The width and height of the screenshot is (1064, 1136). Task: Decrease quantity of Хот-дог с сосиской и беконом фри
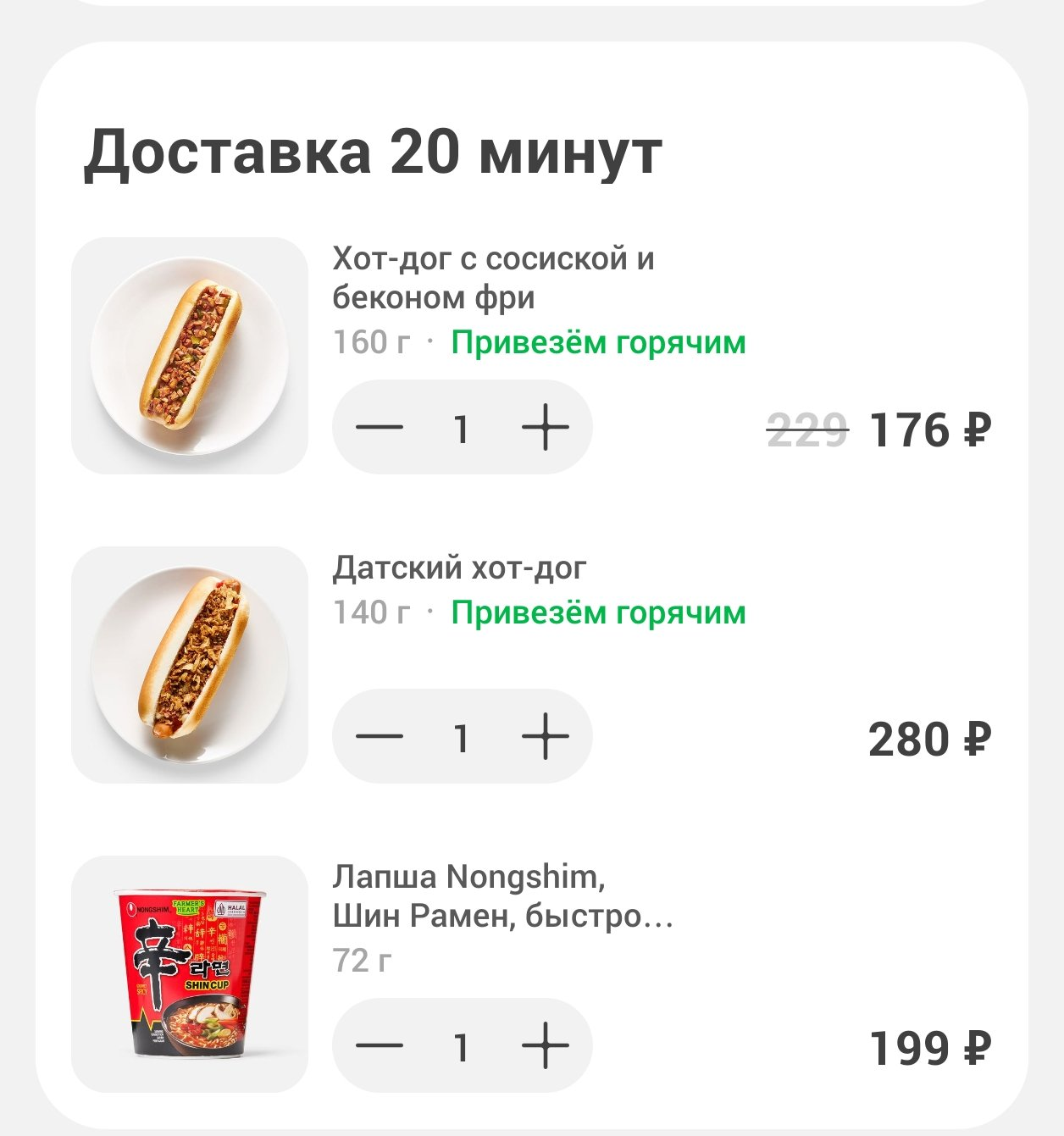click(380, 427)
